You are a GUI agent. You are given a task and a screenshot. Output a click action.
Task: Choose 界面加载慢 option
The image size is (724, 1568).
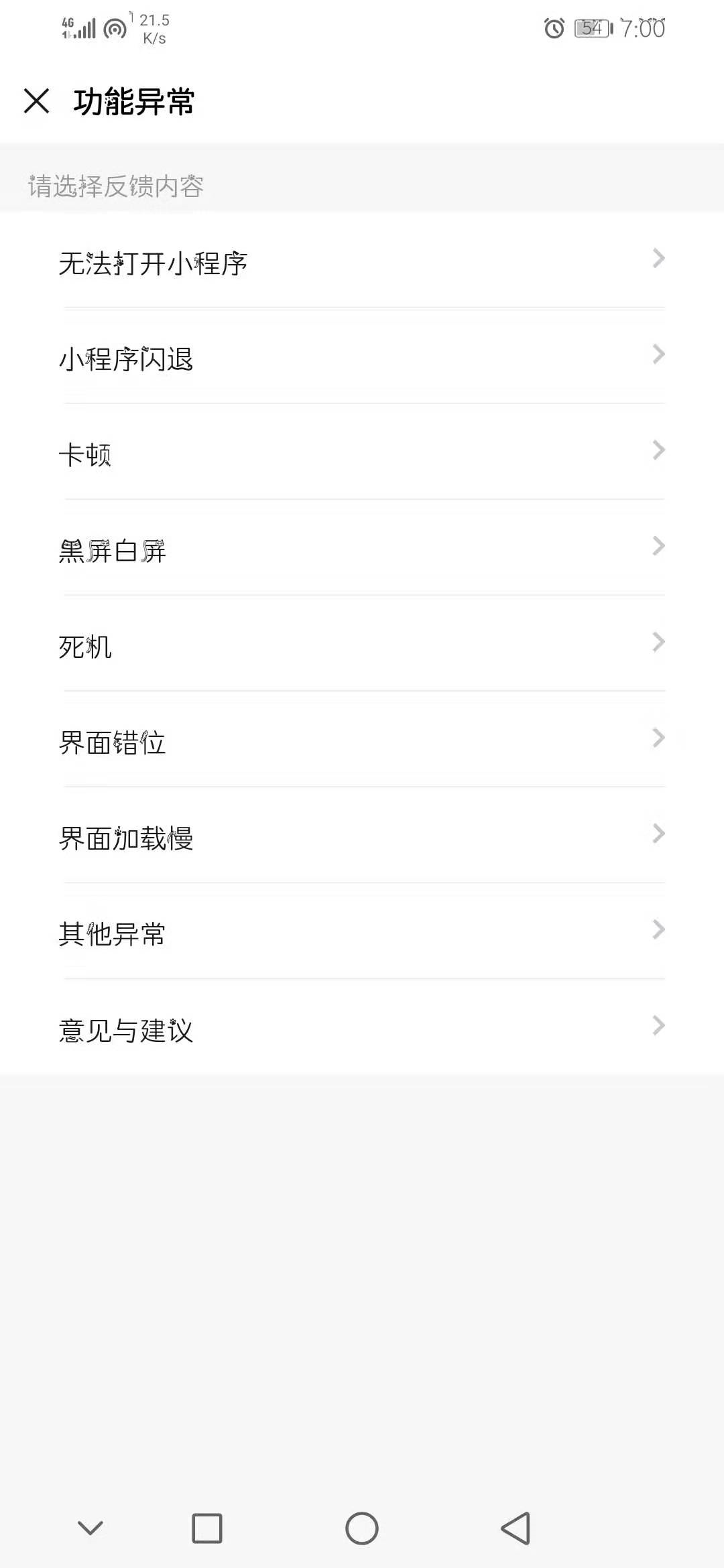pyautogui.click(x=362, y=838)
